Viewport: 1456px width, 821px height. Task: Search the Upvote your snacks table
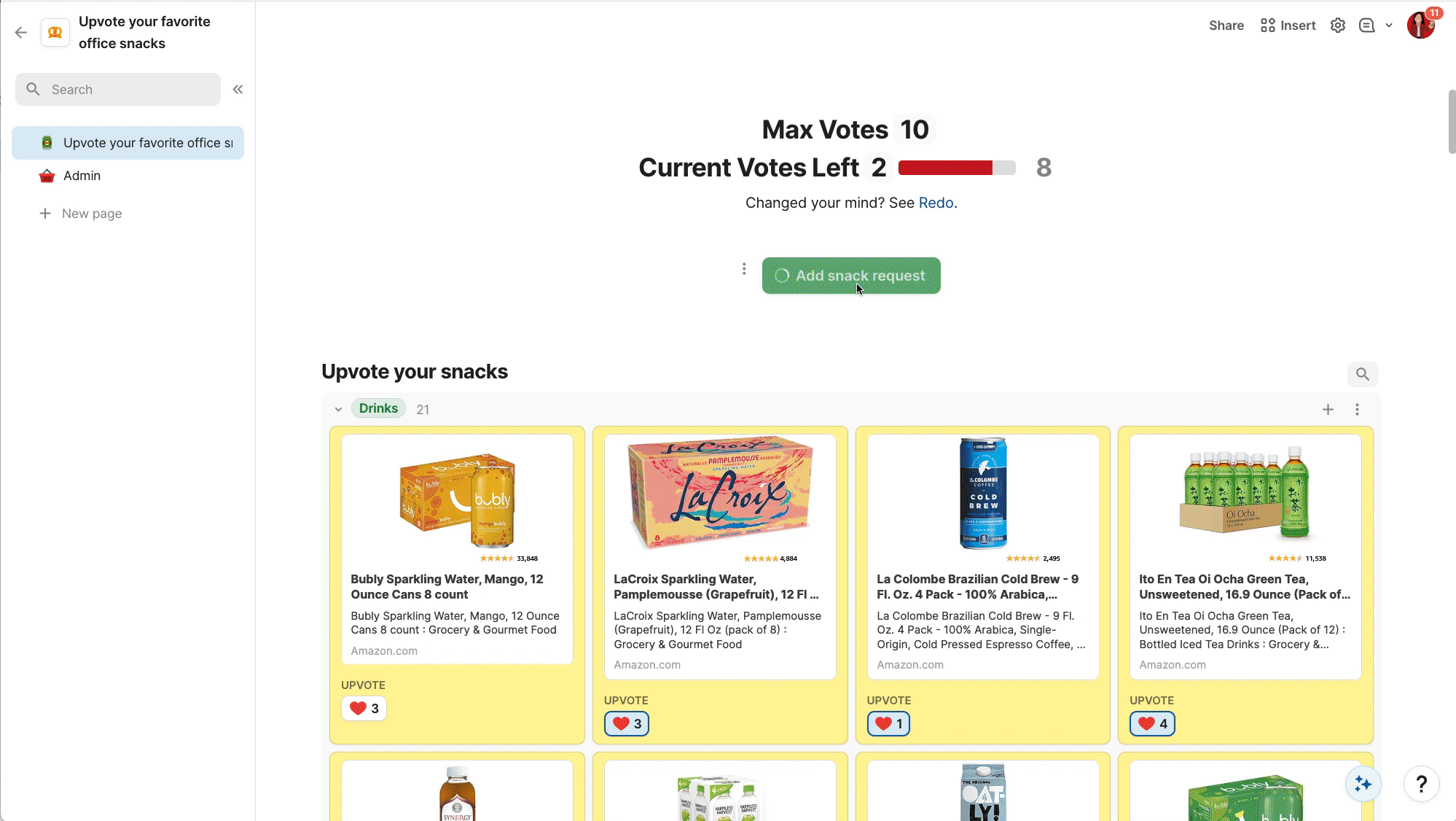click(x=1362, y=374)
